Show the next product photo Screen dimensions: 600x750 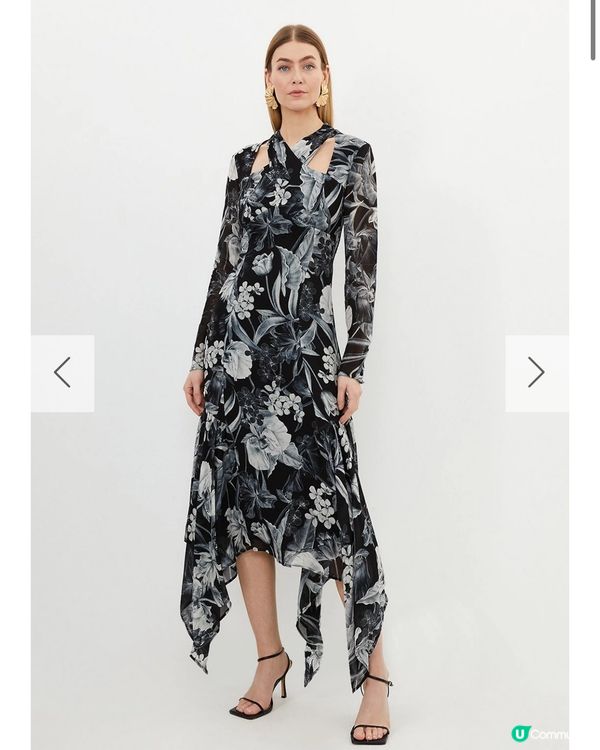(x=536, y=373)
